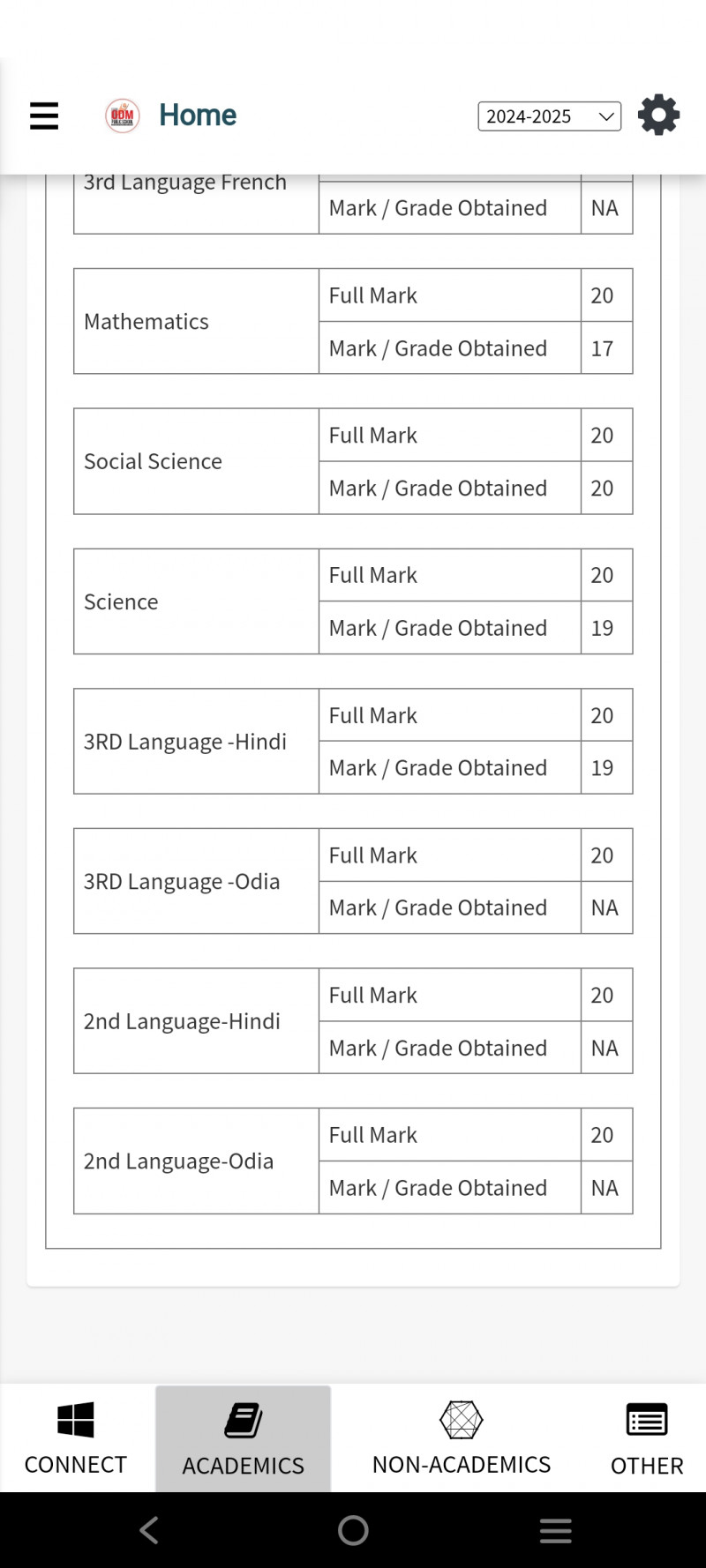
Task: Expand the 2024-2025 academic year dropdown
Action: pos(549,116)
